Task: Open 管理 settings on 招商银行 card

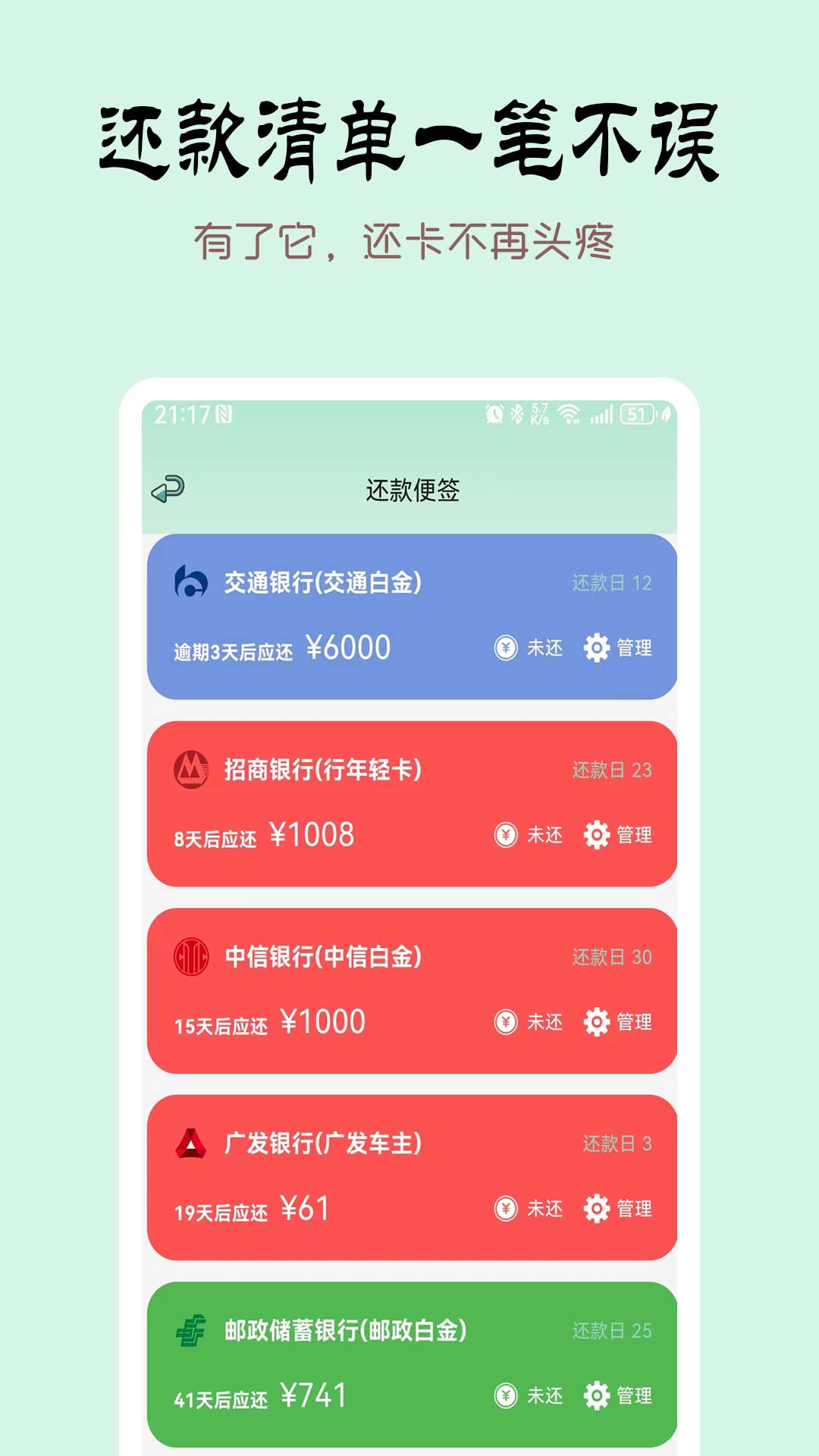Action: click(598, 835)
